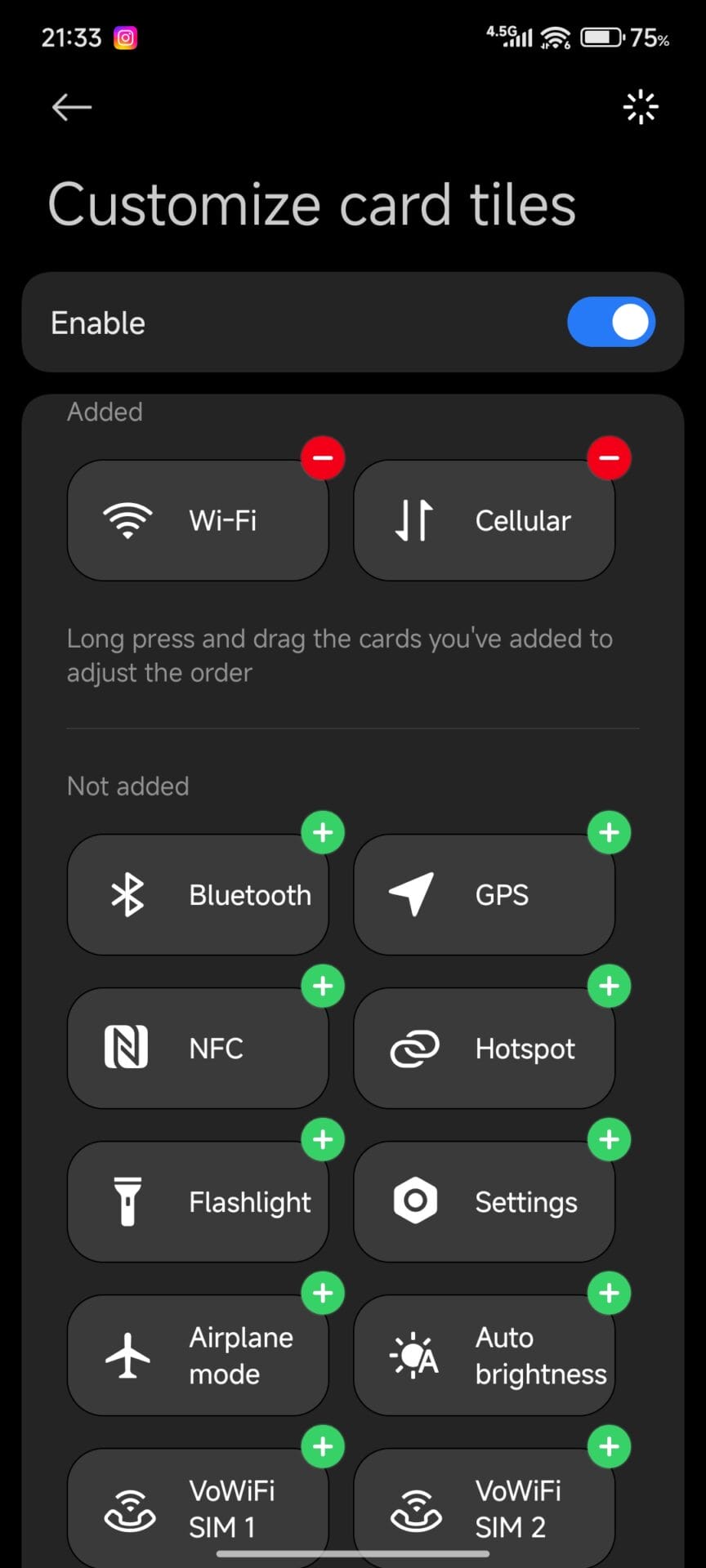Viewport: 706px width, 1568px height.
Task: Add the Flashlight tile
Action: 323,1140
